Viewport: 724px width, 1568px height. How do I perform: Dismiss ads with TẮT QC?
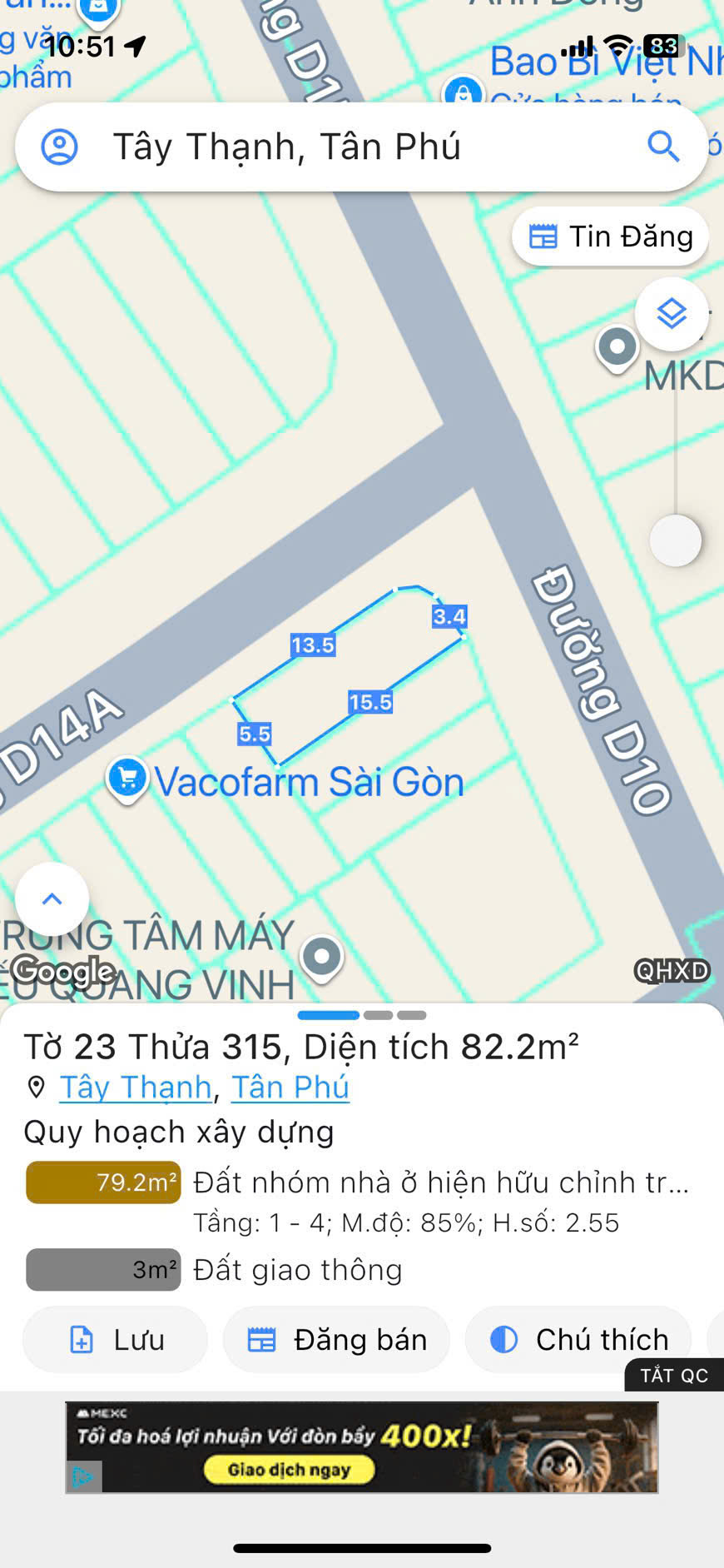(x=674, y=1375)
